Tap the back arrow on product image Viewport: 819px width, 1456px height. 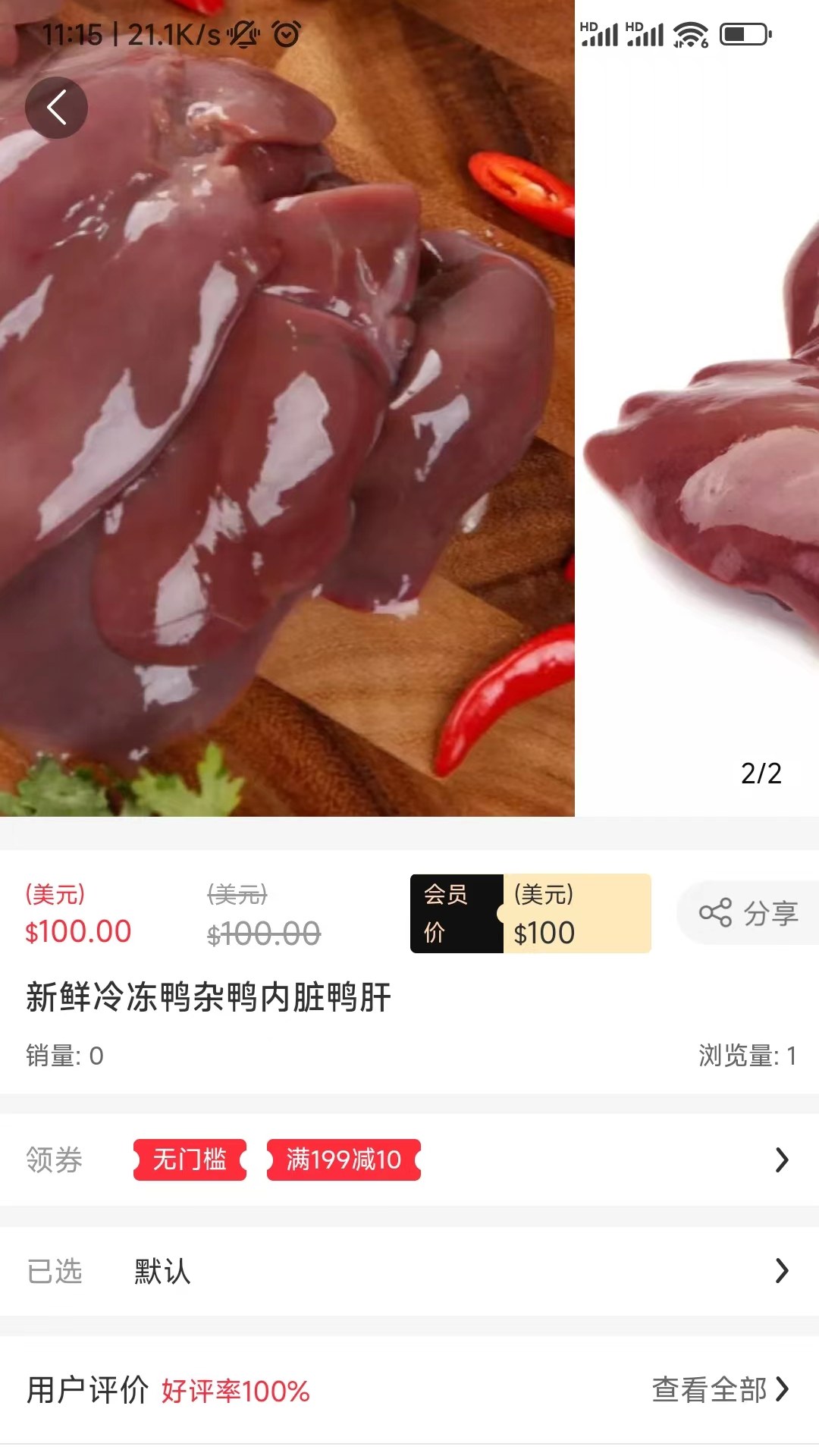coord(57,107)
